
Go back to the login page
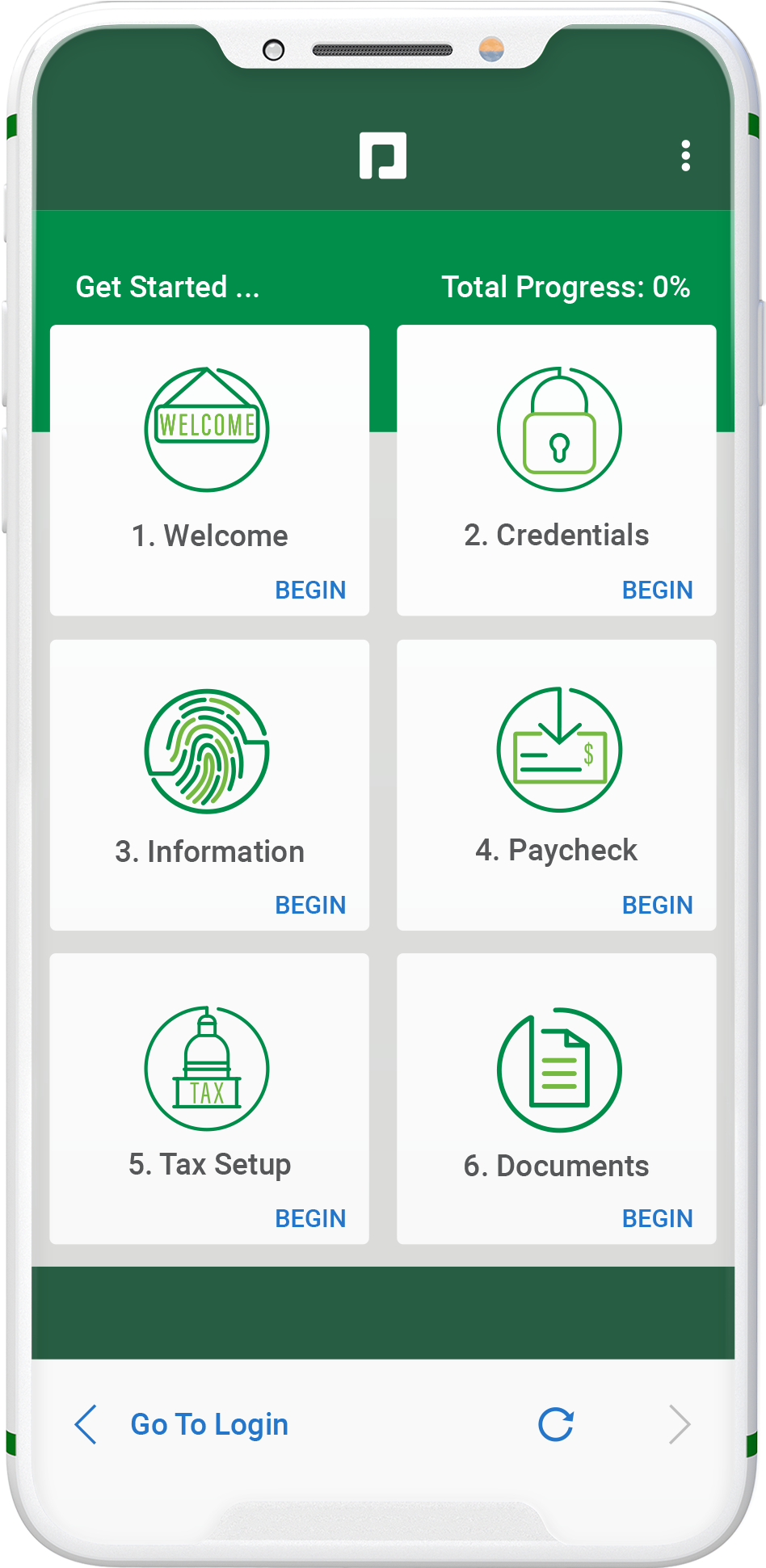point(208,1424)
